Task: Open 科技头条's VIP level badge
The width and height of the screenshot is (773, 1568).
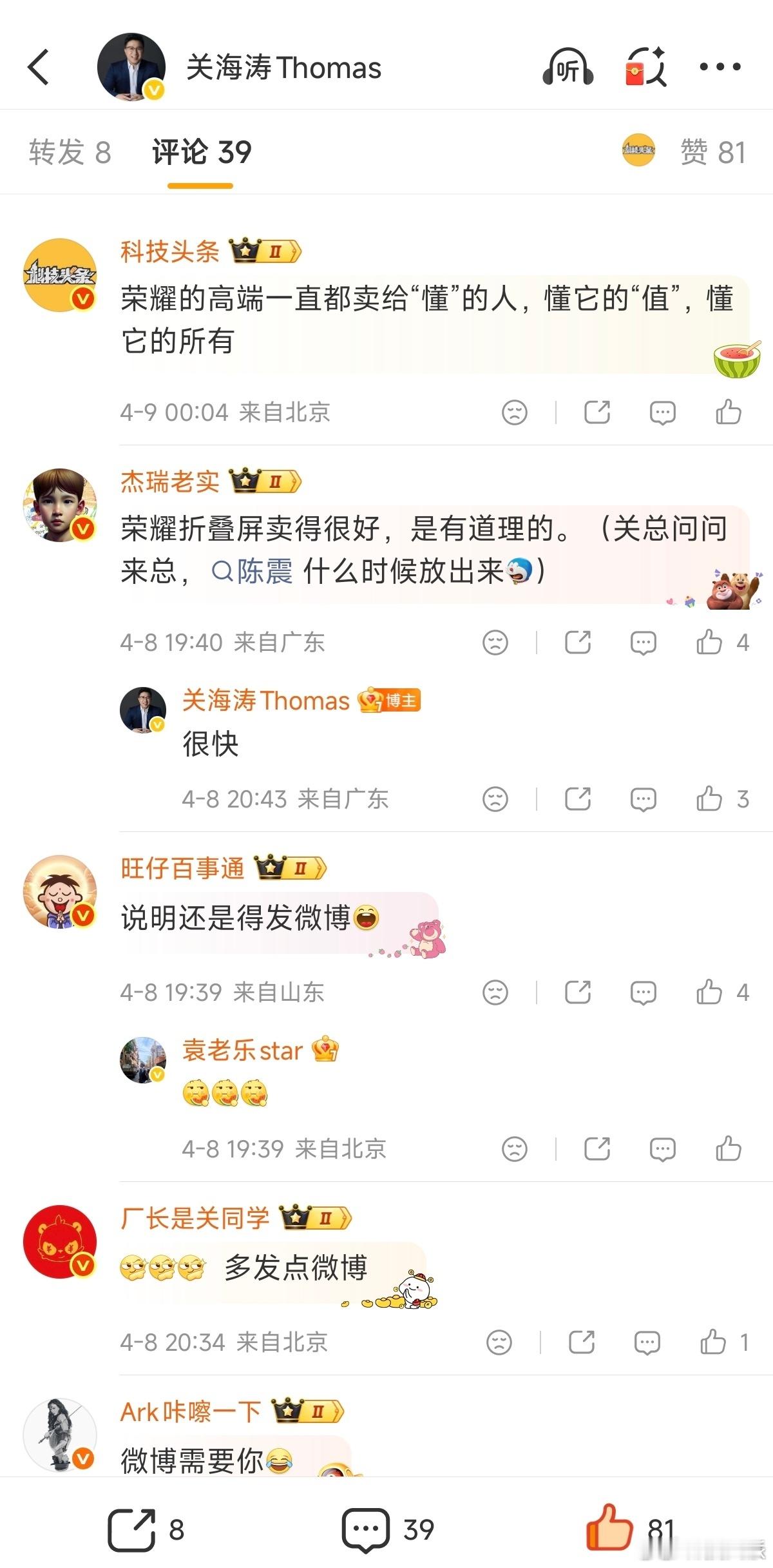Action: coord(263,252)
